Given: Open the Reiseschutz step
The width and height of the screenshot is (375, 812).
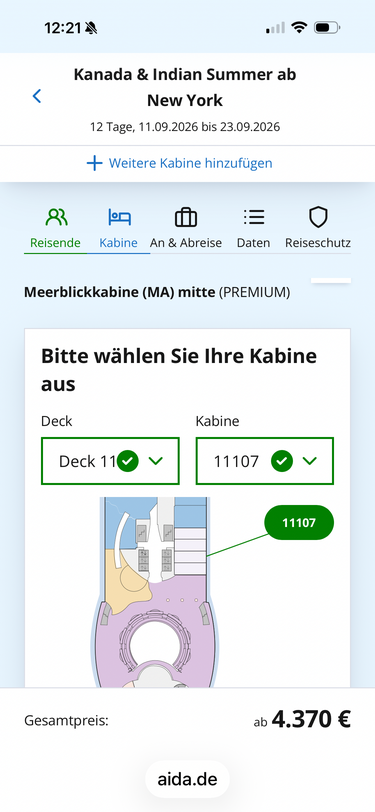Looking at the screenshot, I should 318,228.
